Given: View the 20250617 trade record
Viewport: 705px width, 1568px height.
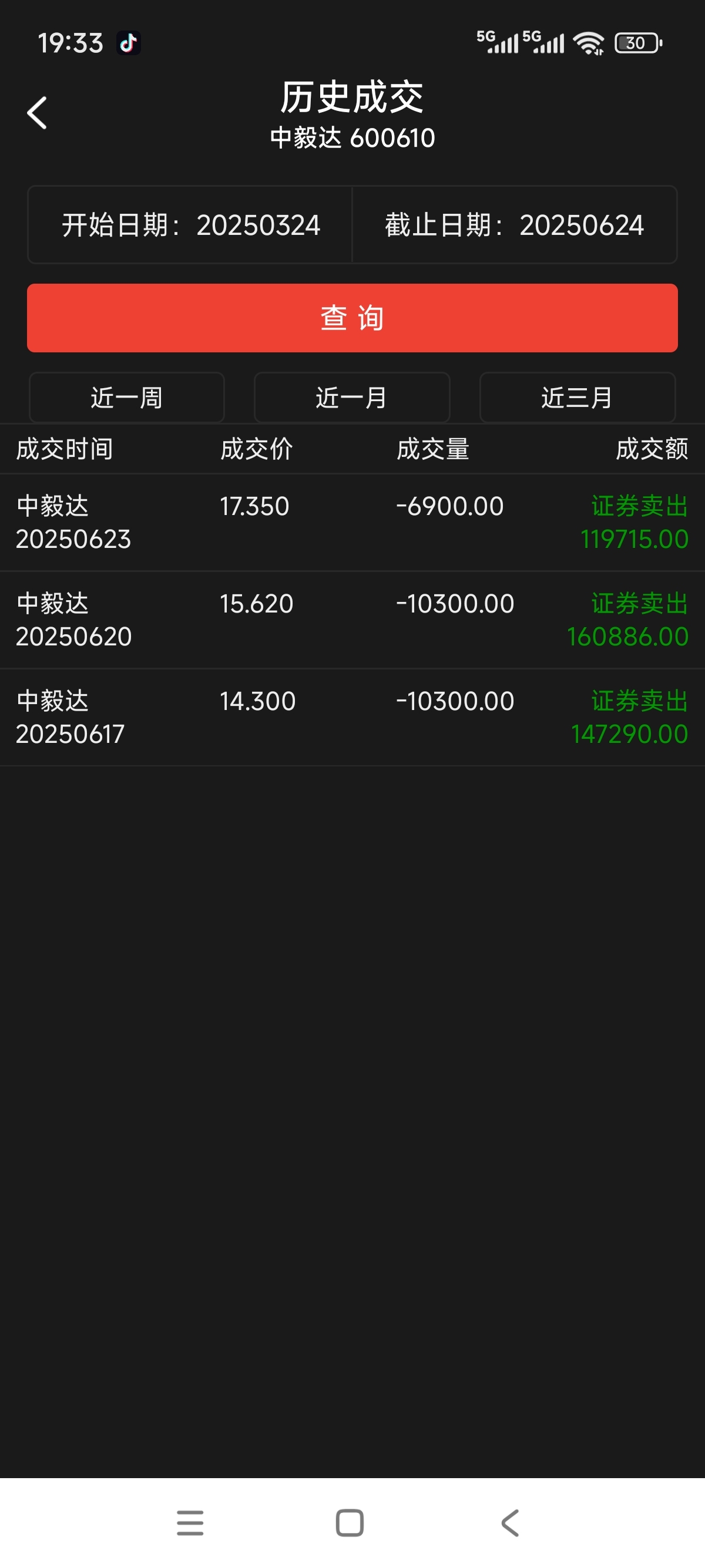Looking at the screenshot, I should [x=352, y=717].
